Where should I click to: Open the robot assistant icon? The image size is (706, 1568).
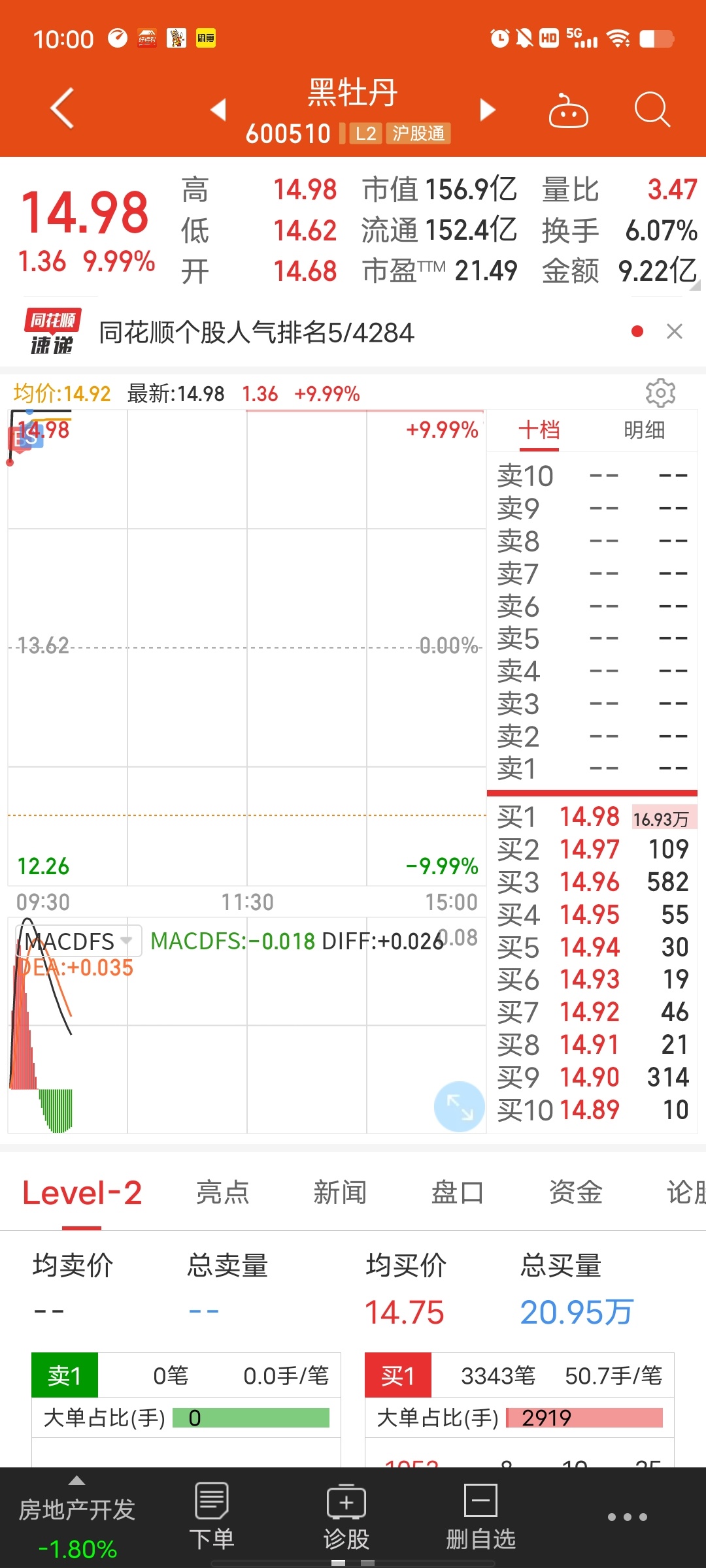pos(568,110)
